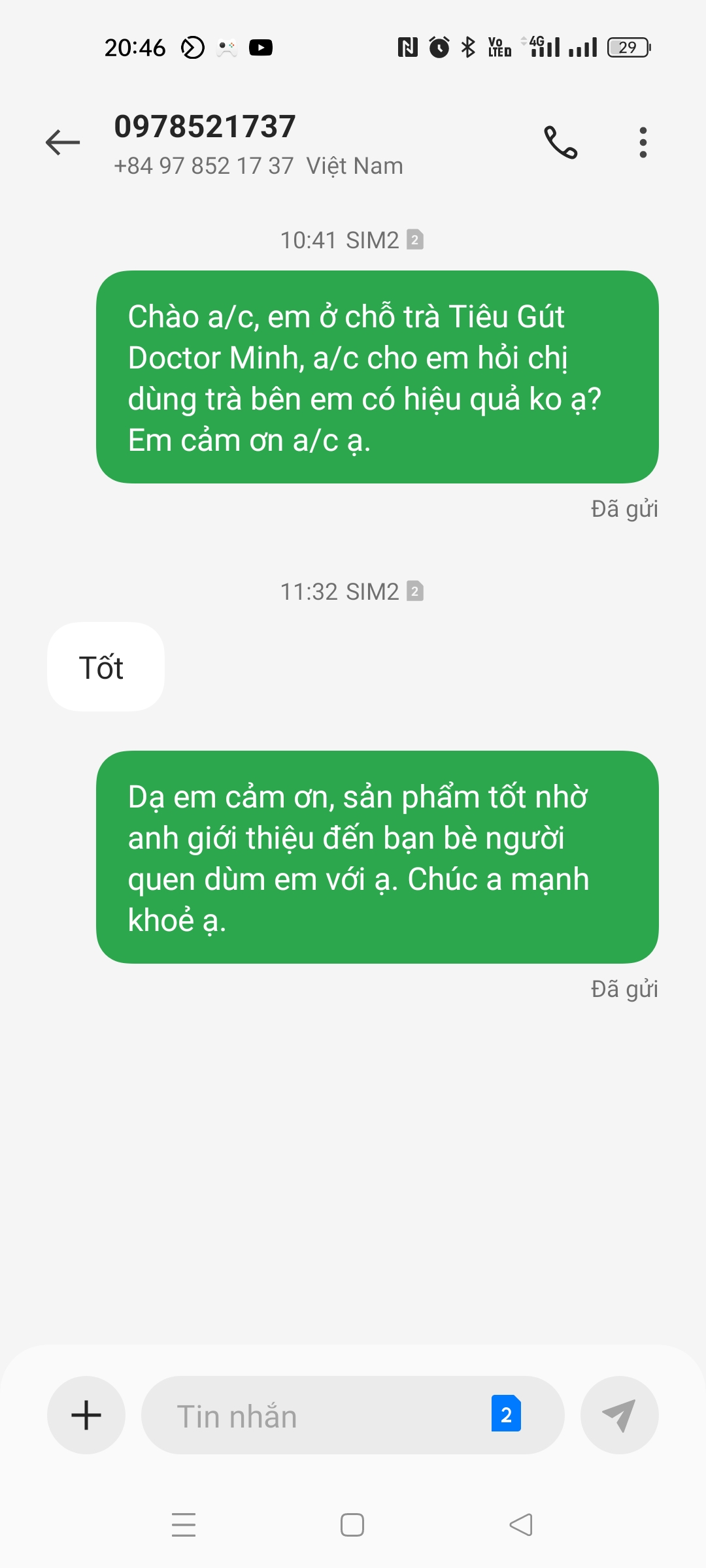Call the number 0978521737
The width and height of the screenshot is (706, 1568).
coord(561,142)
